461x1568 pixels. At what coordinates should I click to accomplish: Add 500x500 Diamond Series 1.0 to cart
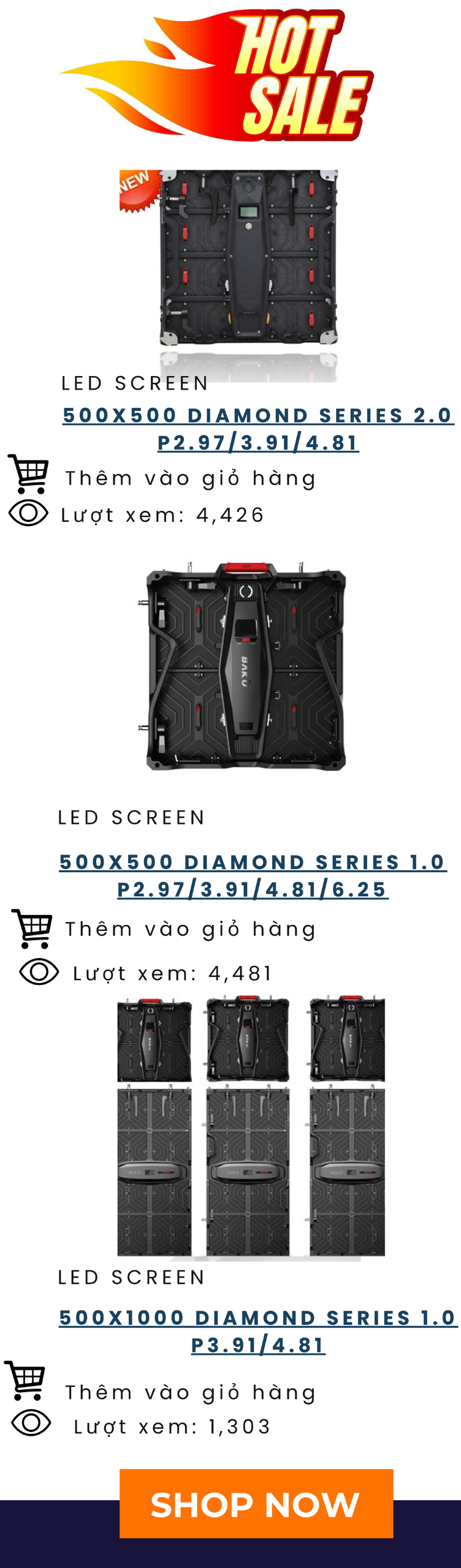pyautogui.click(x=190, y=929)
